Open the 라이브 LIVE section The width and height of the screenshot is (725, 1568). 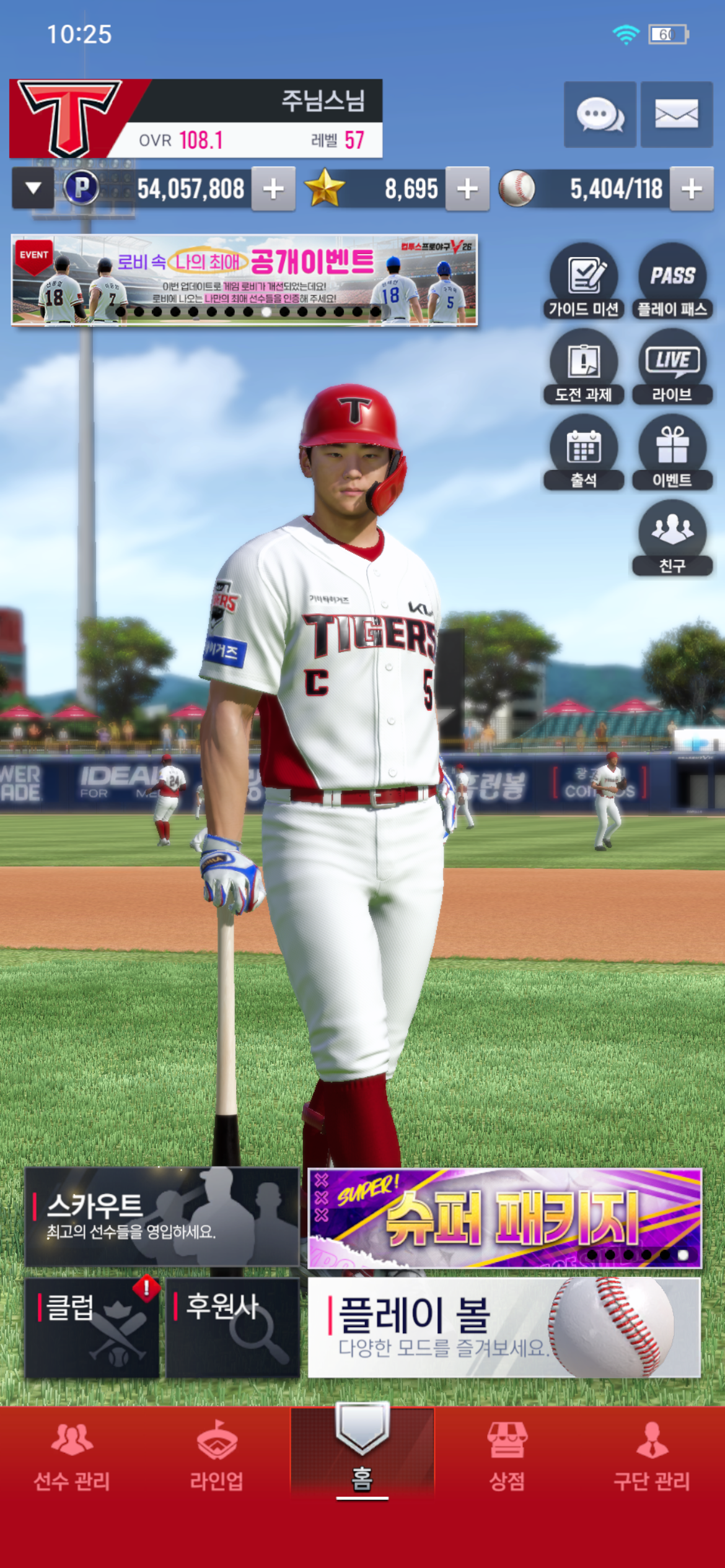(x=672, y=367)
